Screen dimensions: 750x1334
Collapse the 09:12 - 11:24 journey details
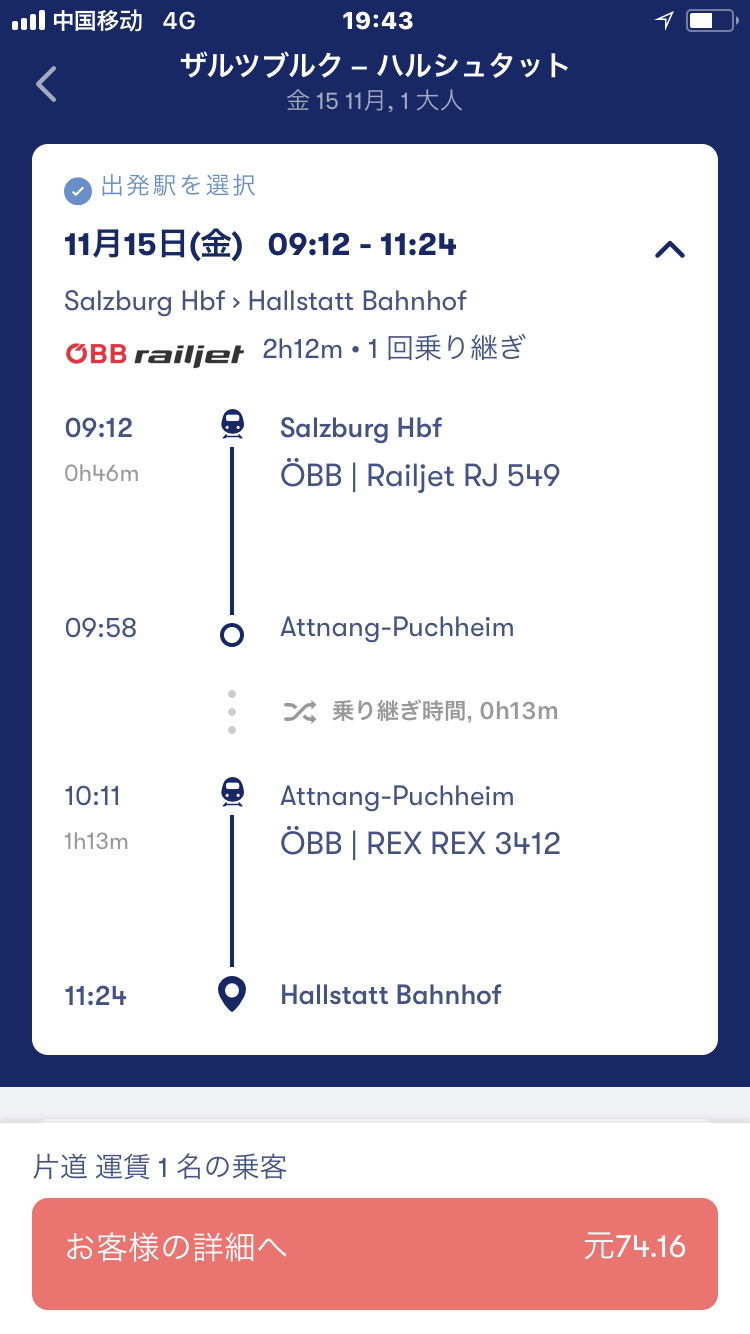(669, 250)
